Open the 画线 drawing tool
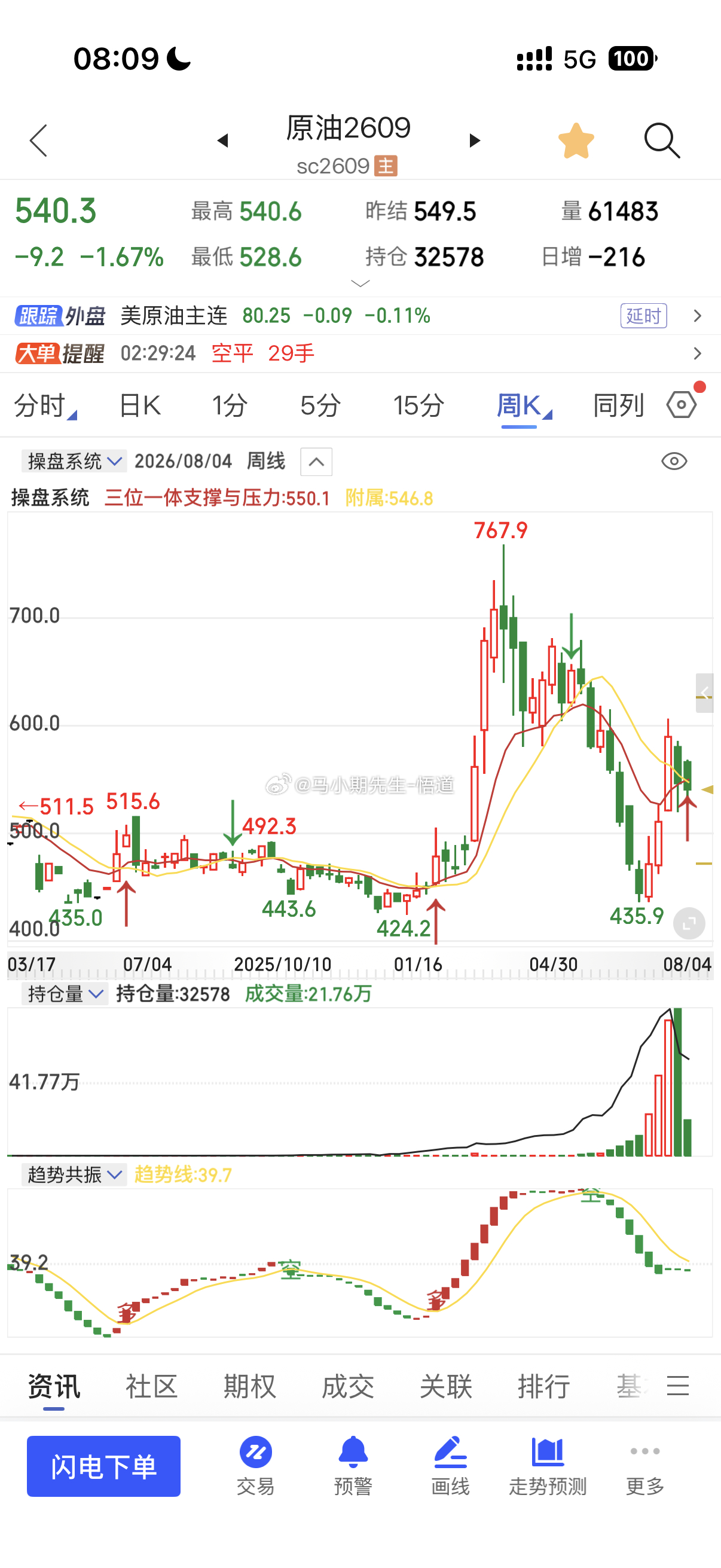This screenshot has height=1568, width=721. pos(450,1466)
